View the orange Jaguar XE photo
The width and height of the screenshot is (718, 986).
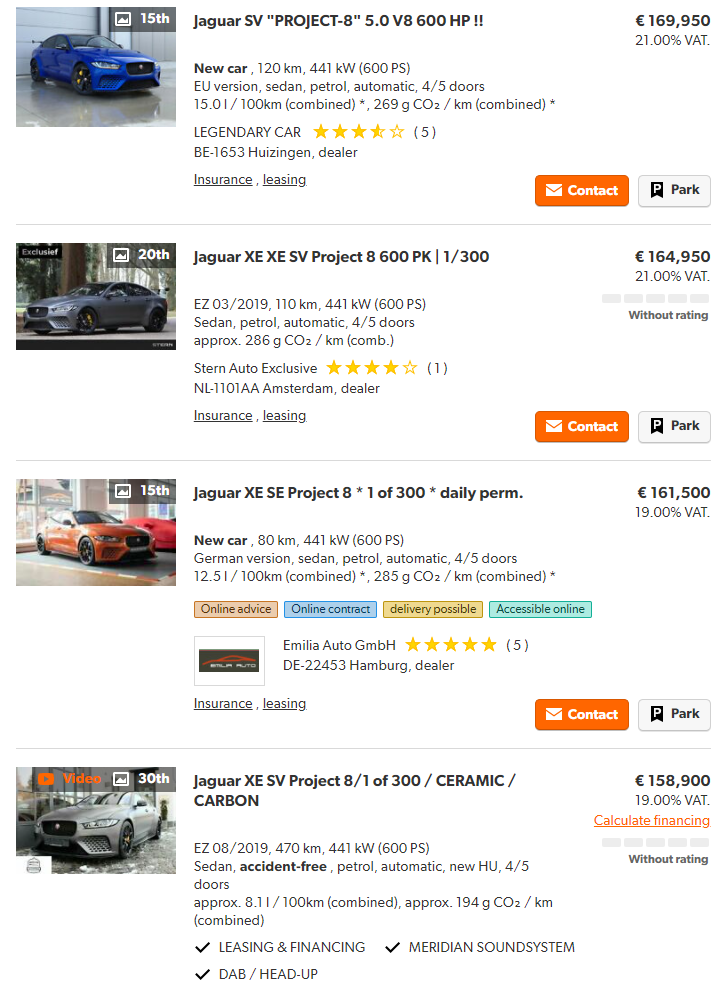95,532
